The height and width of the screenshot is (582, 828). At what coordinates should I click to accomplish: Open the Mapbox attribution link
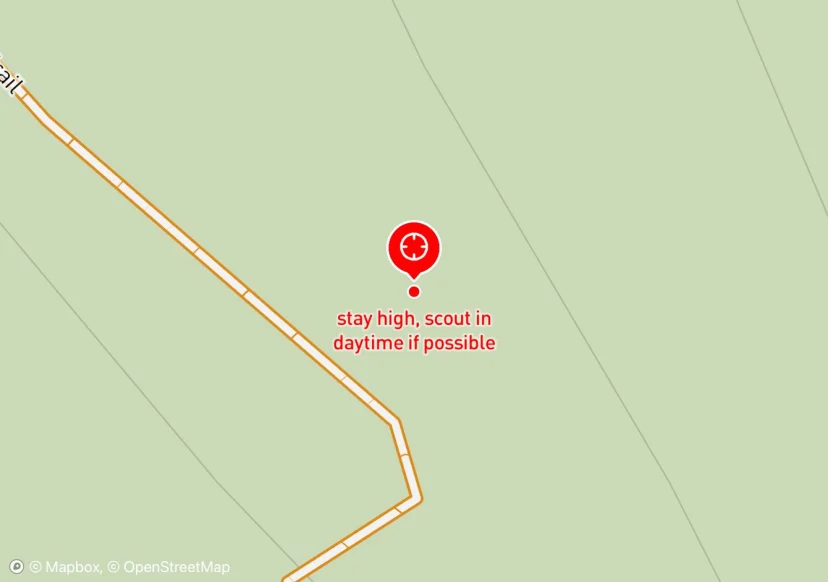65,567
